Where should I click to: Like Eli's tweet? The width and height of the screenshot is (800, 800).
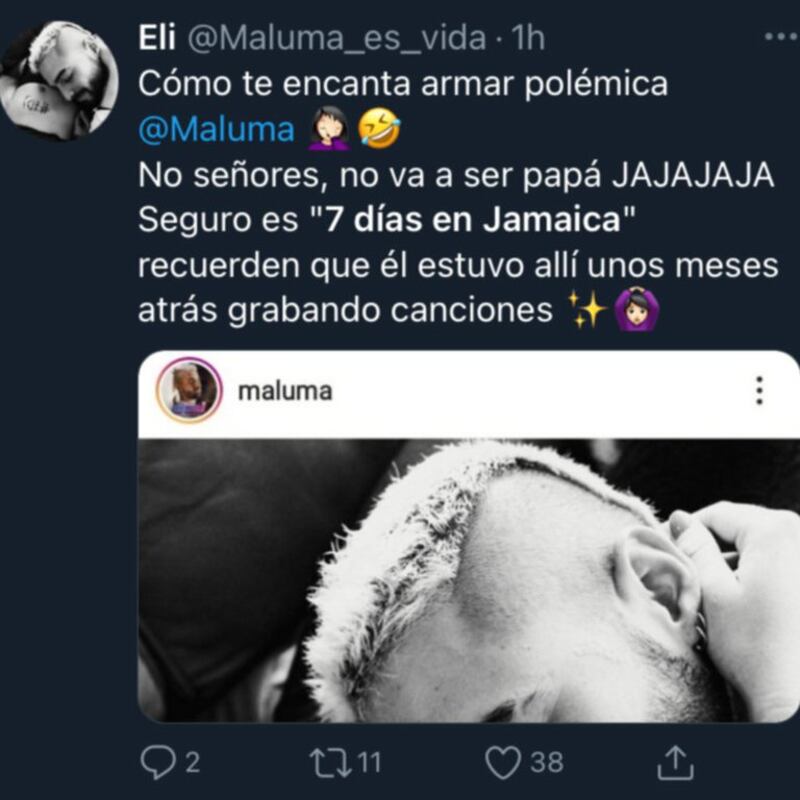pyautogui.click(x=502, y=763)
